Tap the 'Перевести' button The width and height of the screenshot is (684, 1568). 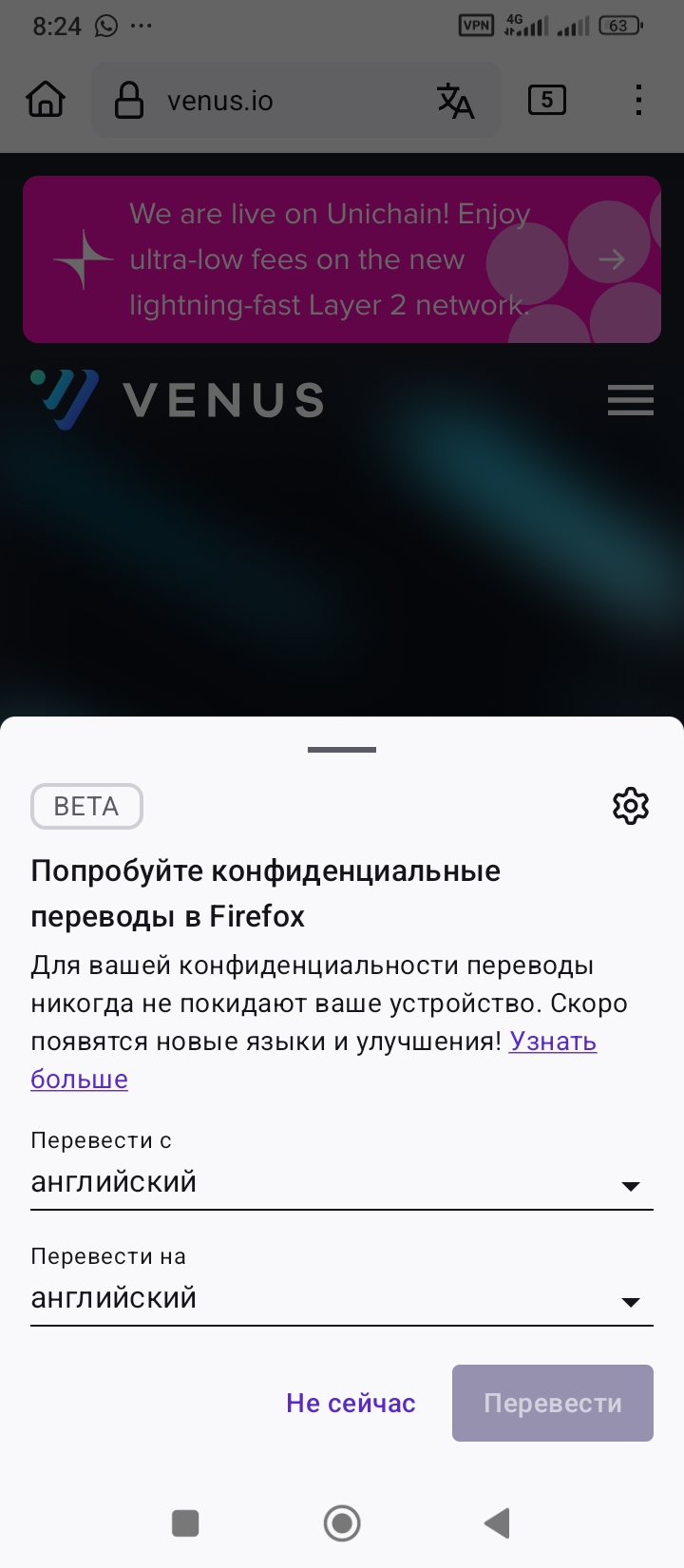click(x=552, y=1403)
